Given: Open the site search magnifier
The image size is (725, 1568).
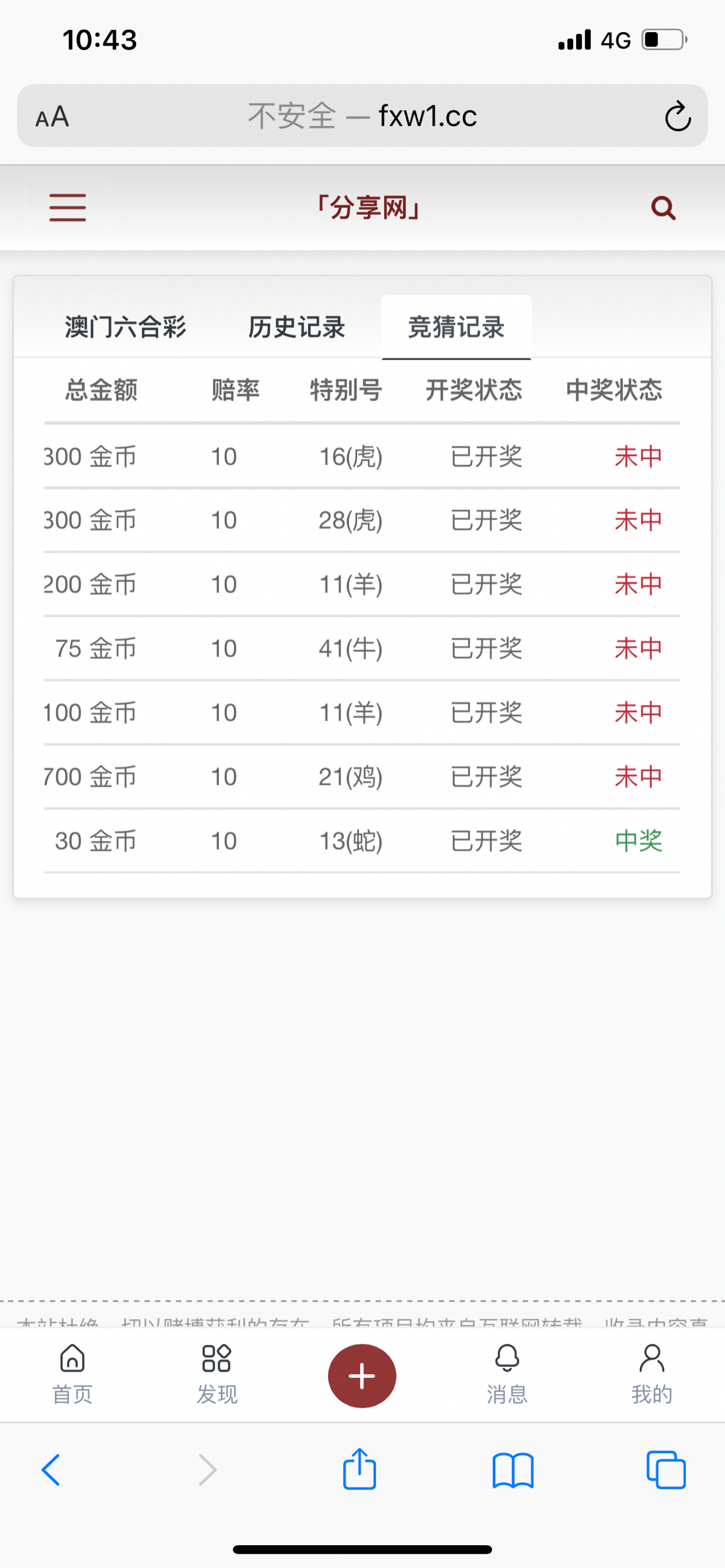Looking at the screenshot, I should pos(663,208).
